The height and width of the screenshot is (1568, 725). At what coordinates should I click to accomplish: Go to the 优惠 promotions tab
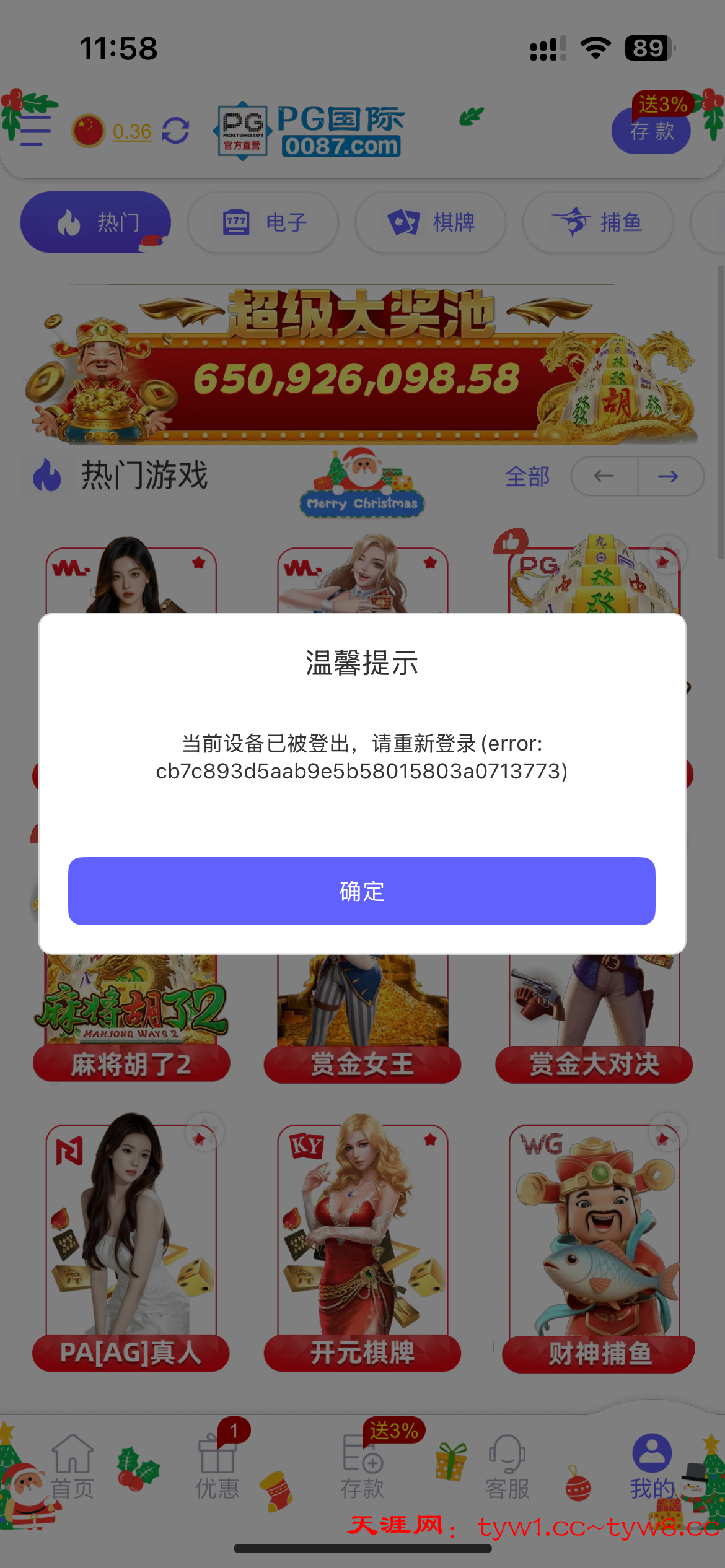[x=217, y=1468]
